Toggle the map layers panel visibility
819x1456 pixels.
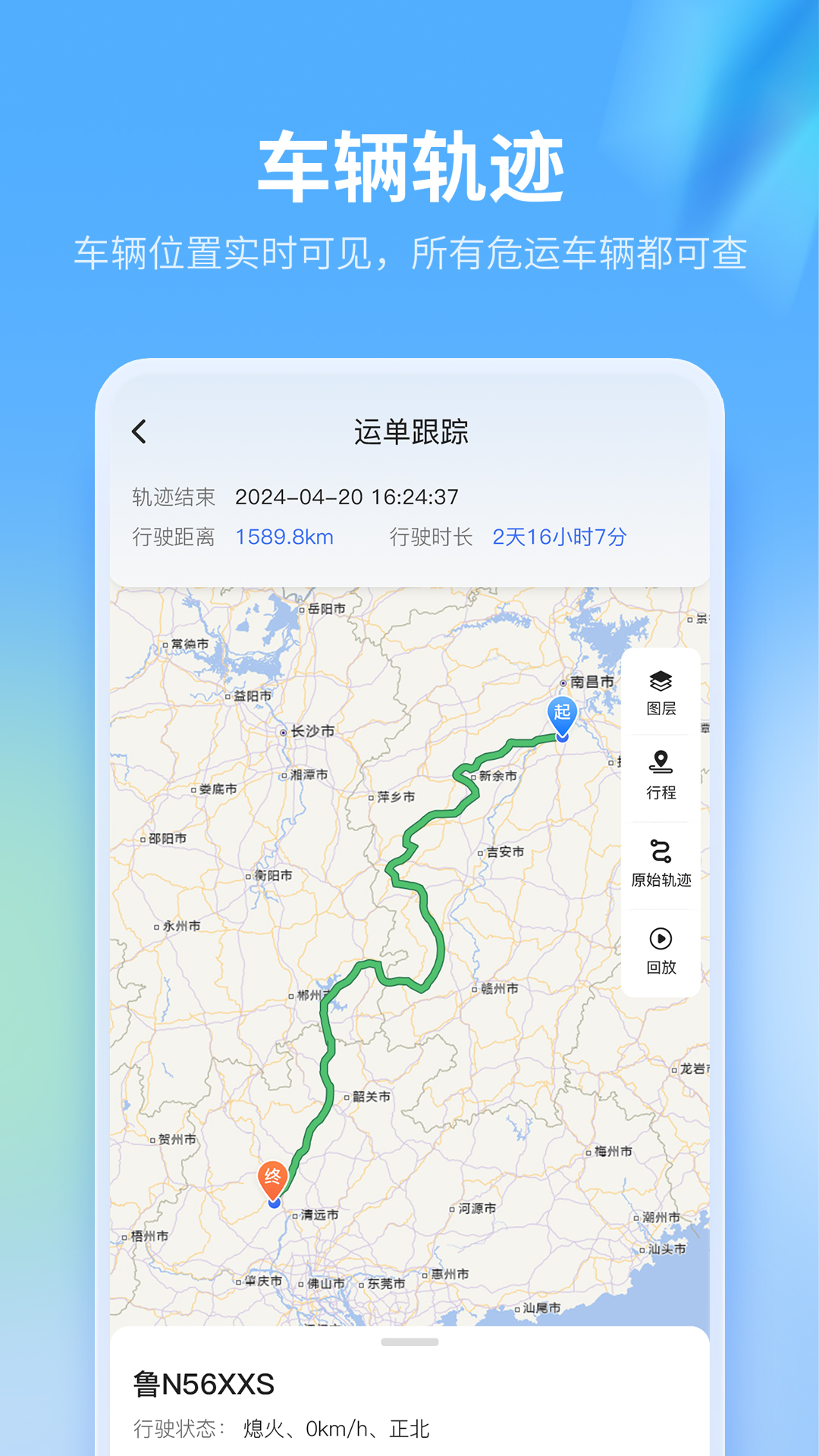[661, 681]
